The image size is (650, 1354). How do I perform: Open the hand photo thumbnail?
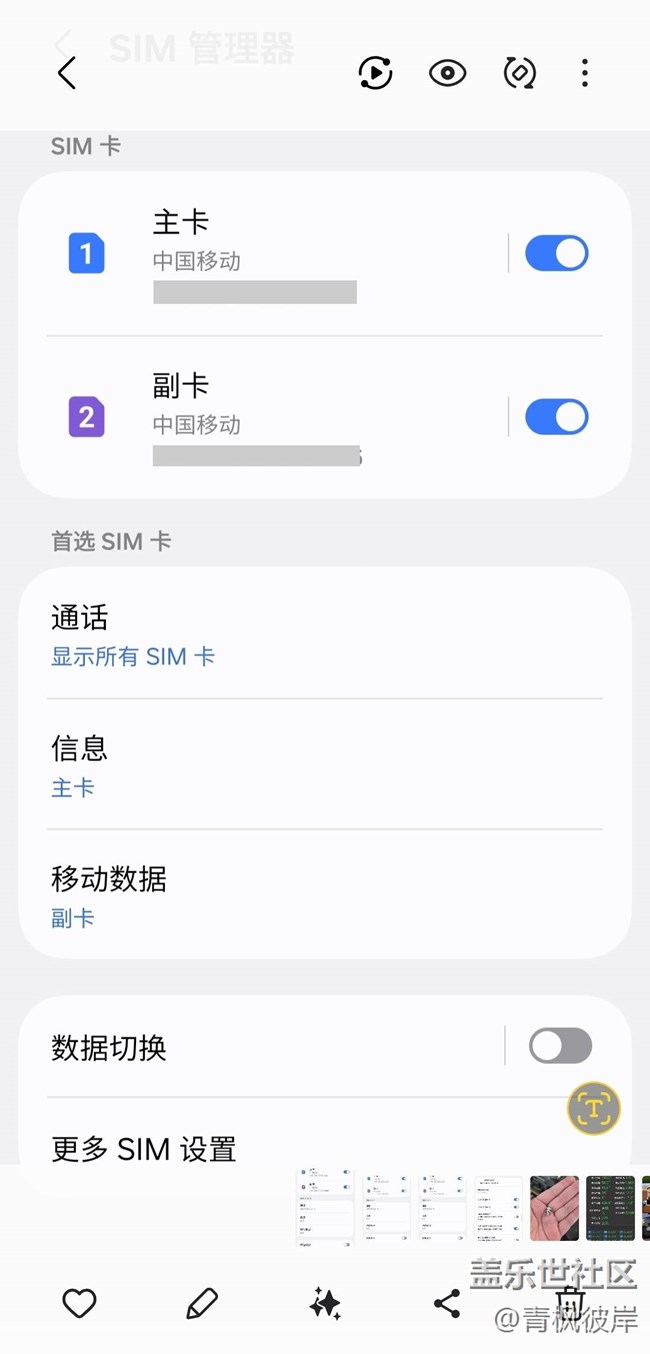pyautogui.click(x=554, y=1208)
